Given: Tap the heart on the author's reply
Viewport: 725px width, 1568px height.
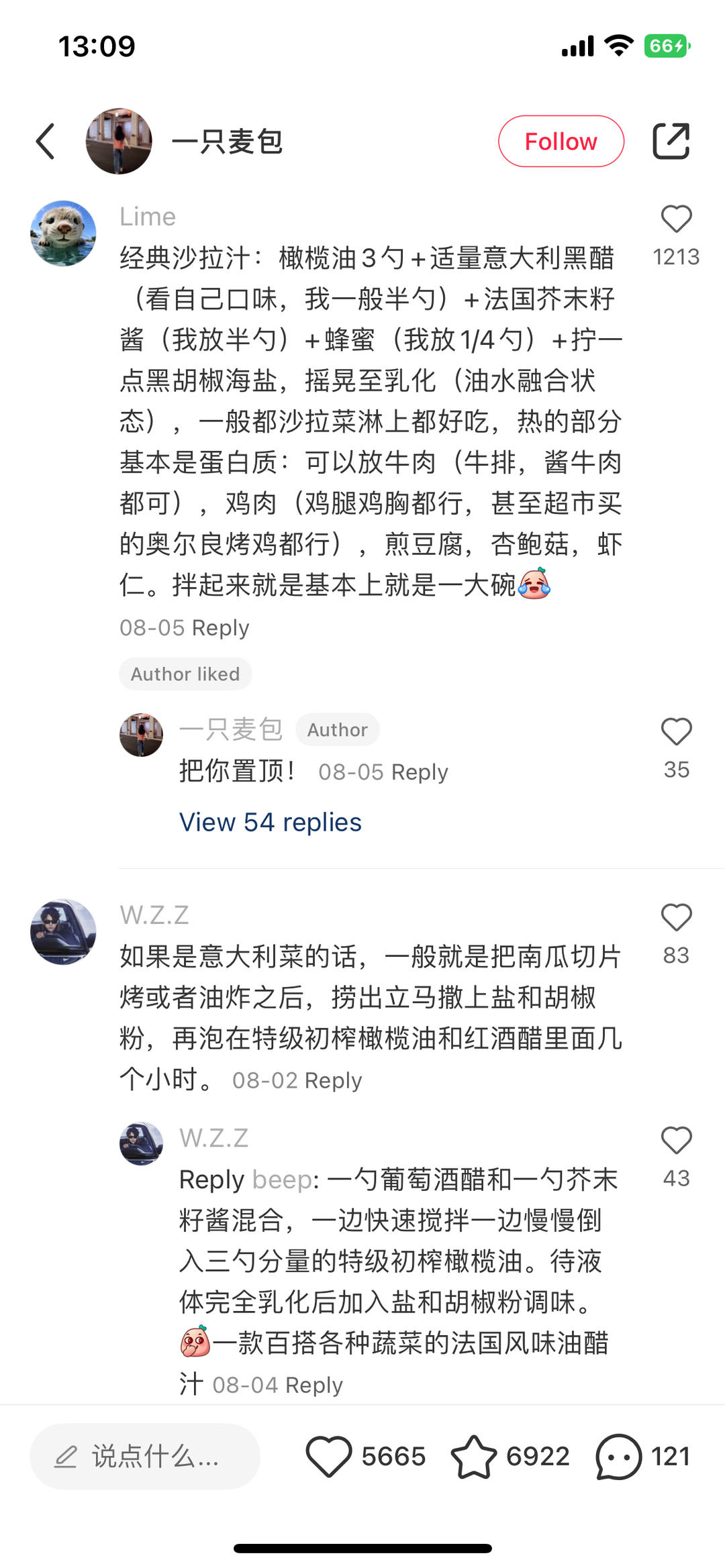Looking at the screenshot, I should click(677, 730).
